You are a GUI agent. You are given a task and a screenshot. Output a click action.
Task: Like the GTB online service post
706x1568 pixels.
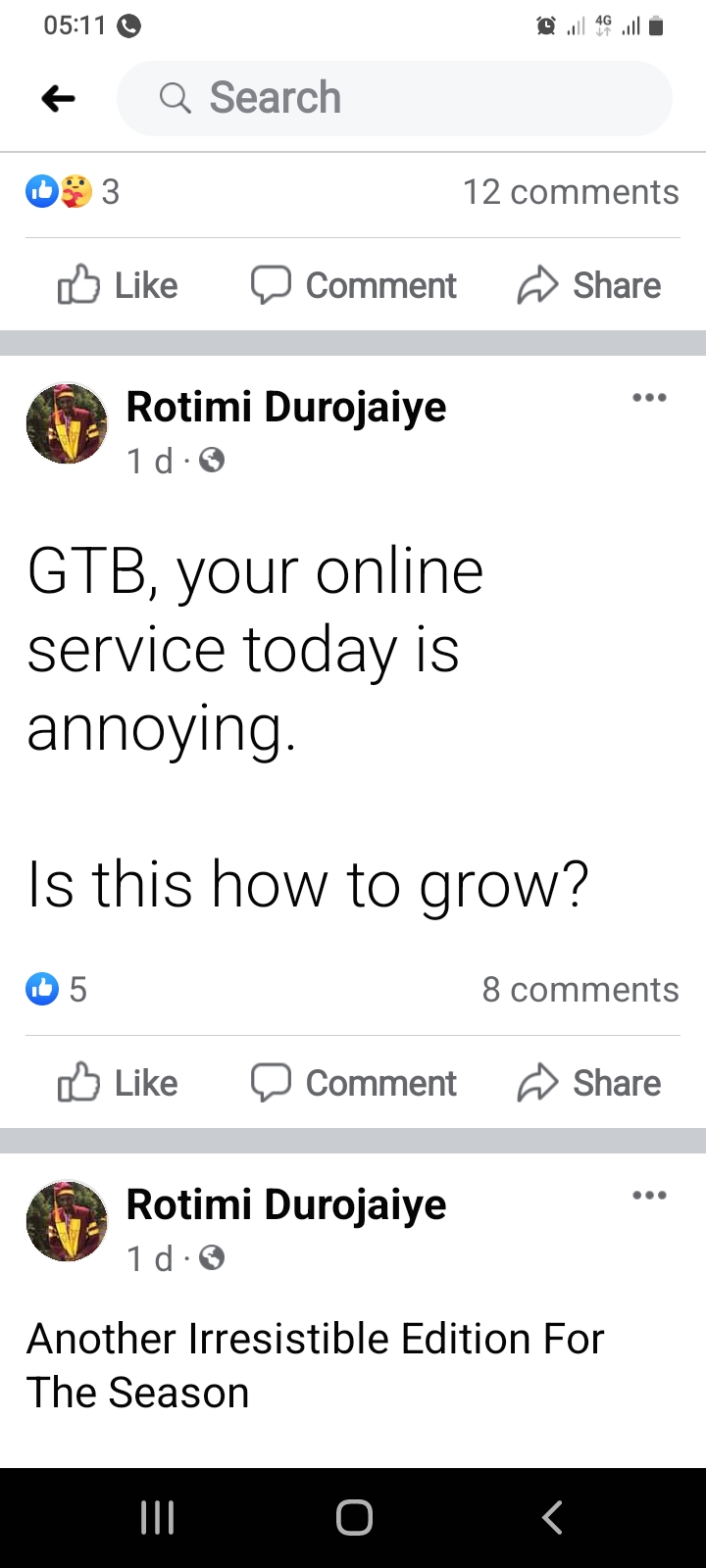click(118, 1083)
